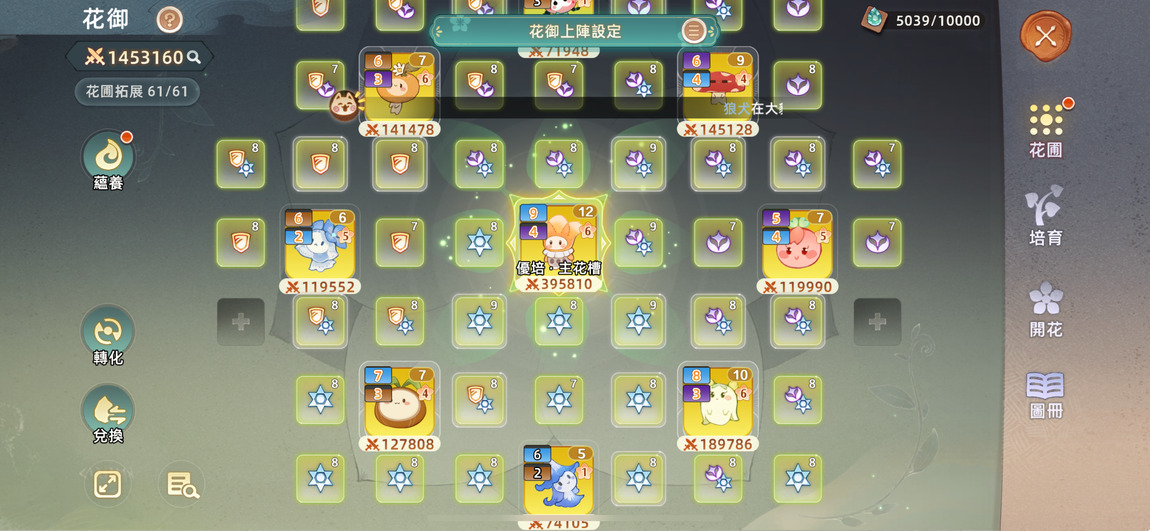Screen dimensions: 1150x531
Task: Open the 蘊養 nurture button
Action: pyautogui.click(x=108, y=158)
